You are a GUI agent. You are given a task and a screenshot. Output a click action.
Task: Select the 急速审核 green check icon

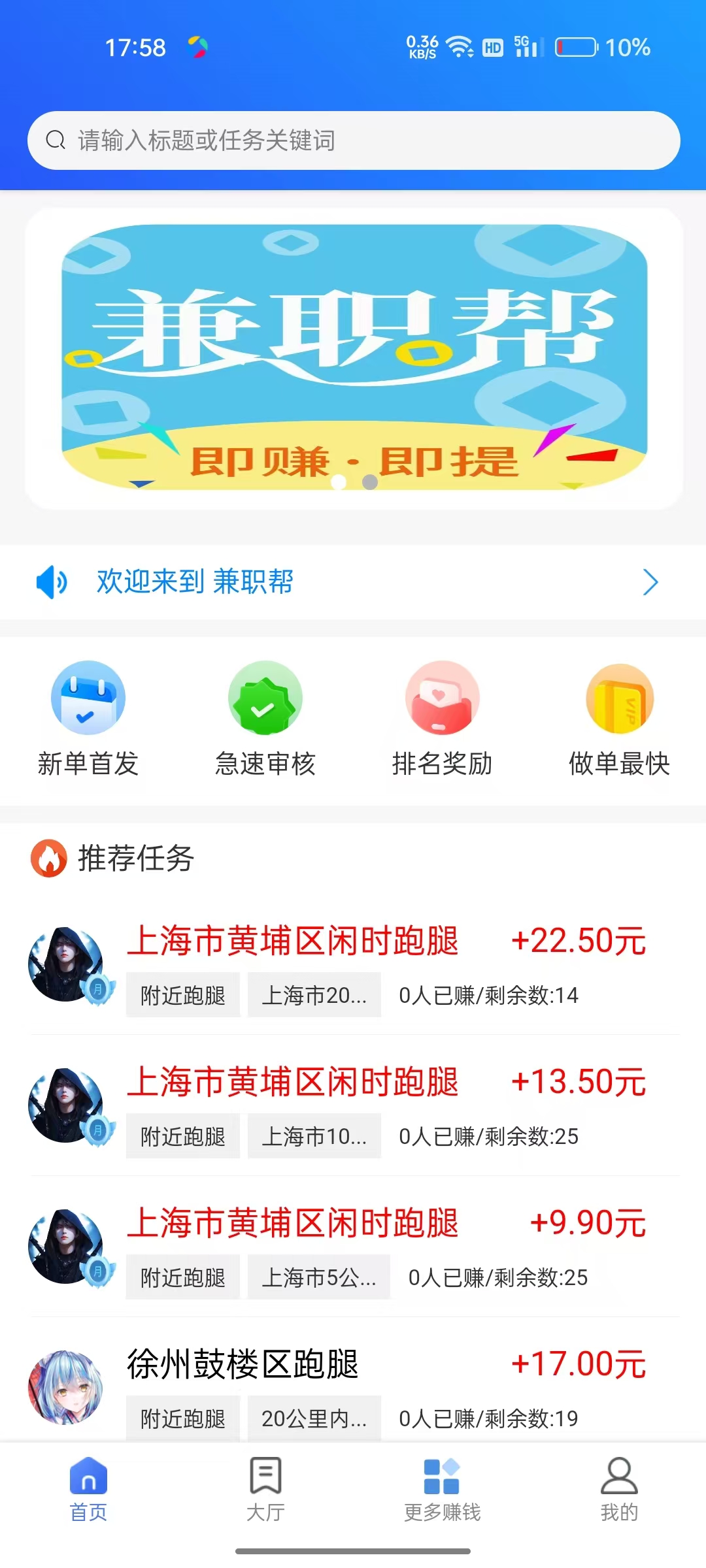tap(265, 697)
